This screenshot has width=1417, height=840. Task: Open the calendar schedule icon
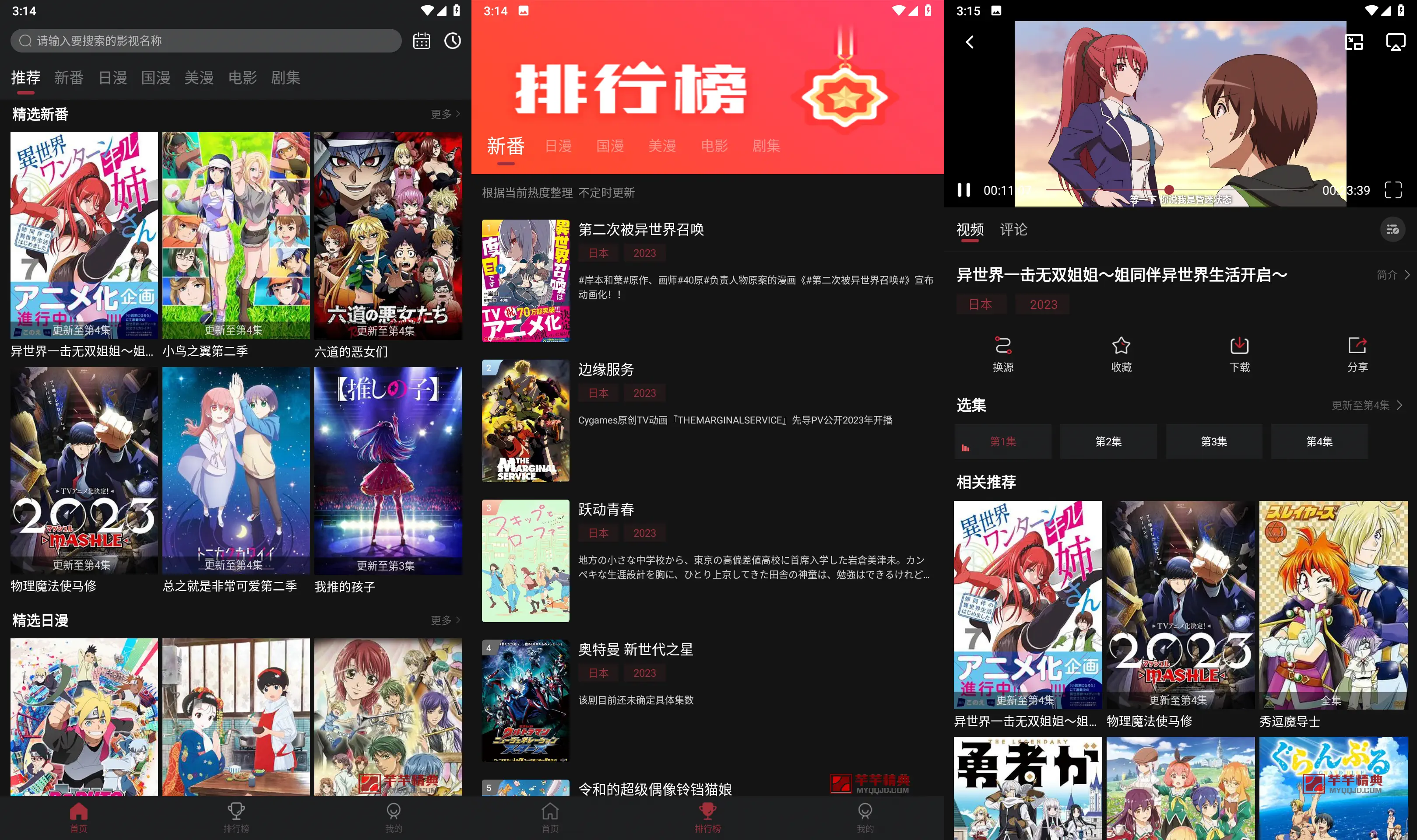(422, 41)
